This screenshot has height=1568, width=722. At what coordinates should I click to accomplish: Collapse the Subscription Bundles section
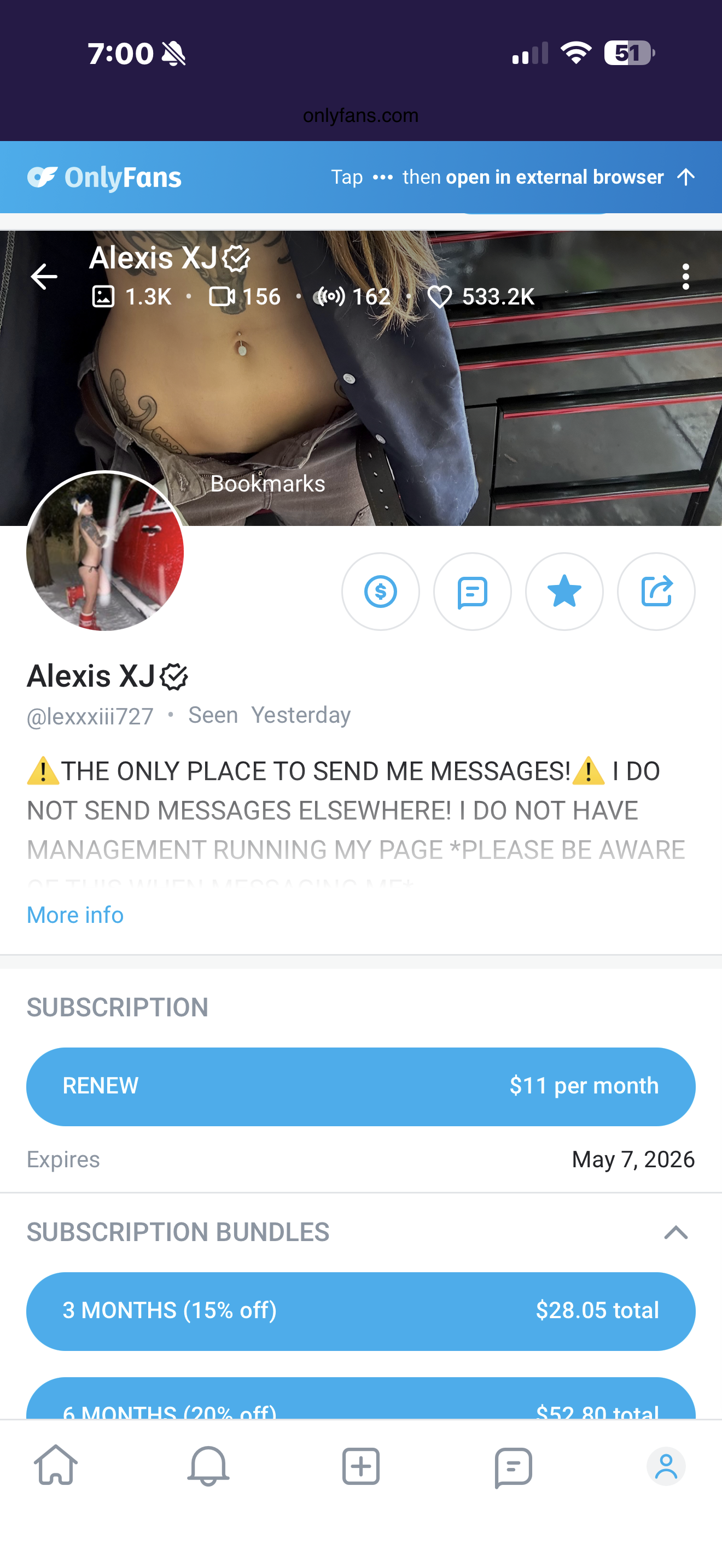pos(676,1233)
